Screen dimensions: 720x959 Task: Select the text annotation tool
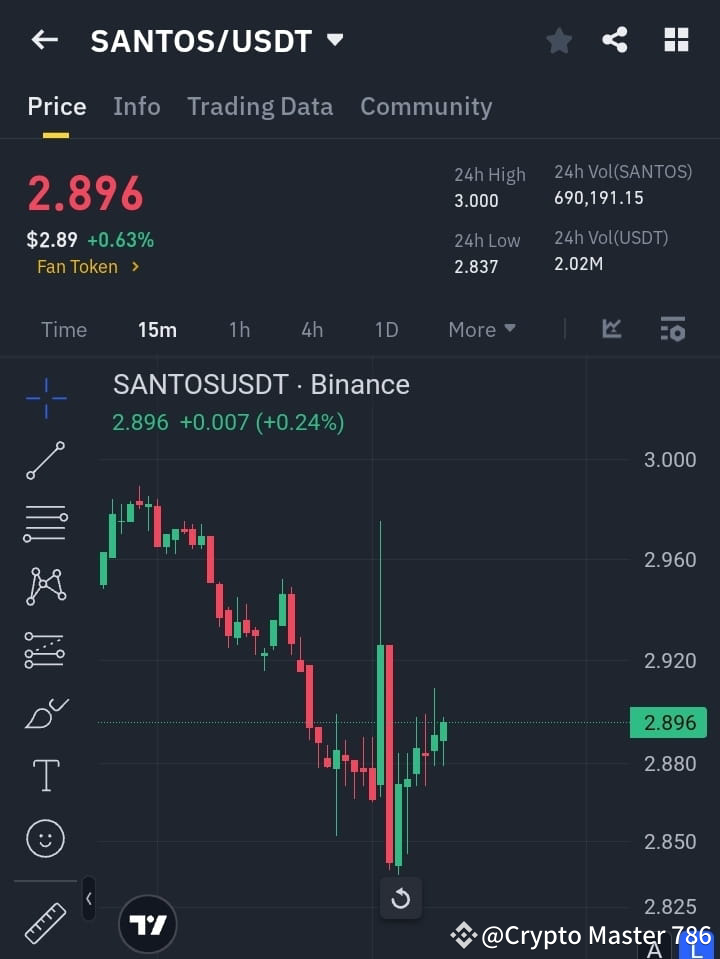pos(44,775)
